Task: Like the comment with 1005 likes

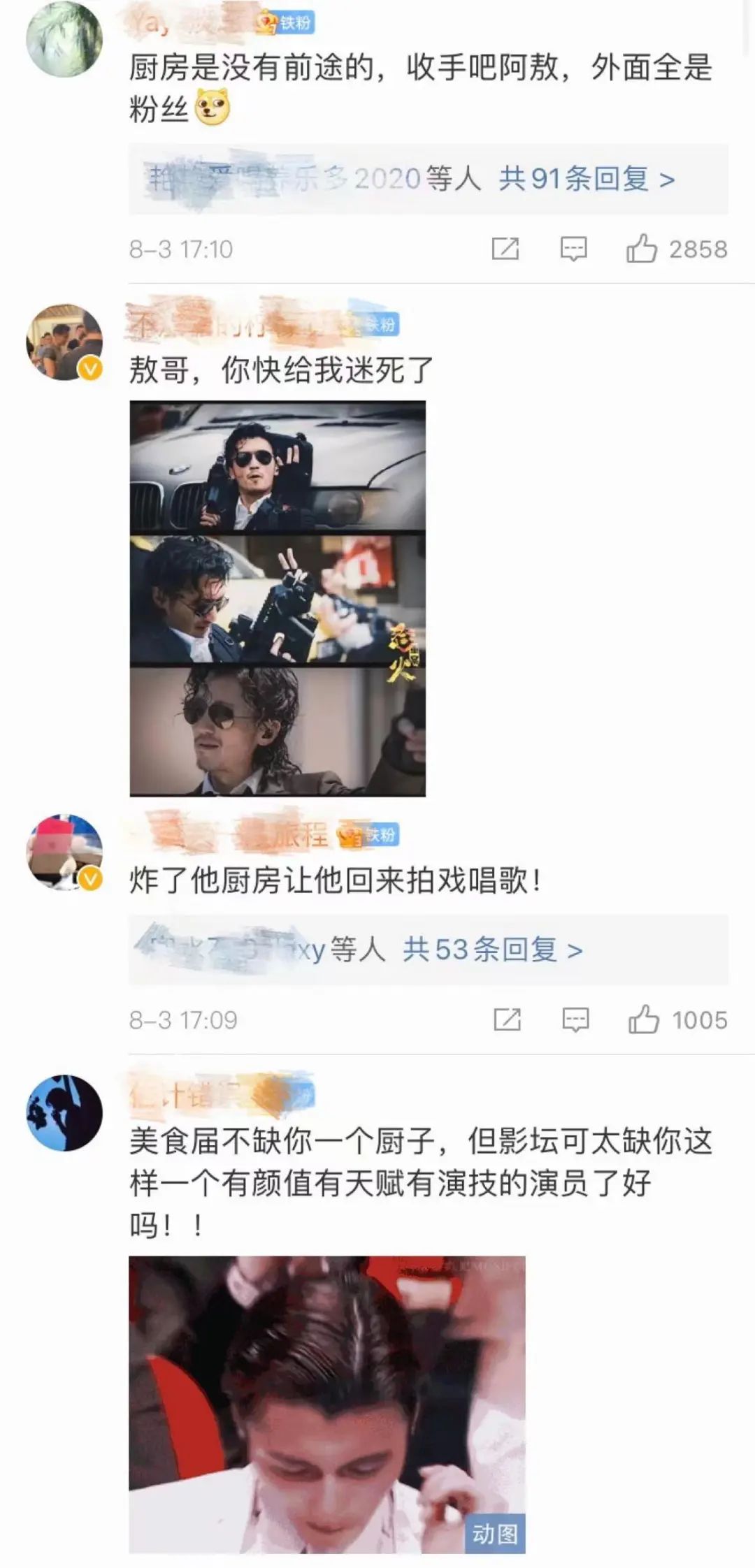Action: pos(643,1019)
